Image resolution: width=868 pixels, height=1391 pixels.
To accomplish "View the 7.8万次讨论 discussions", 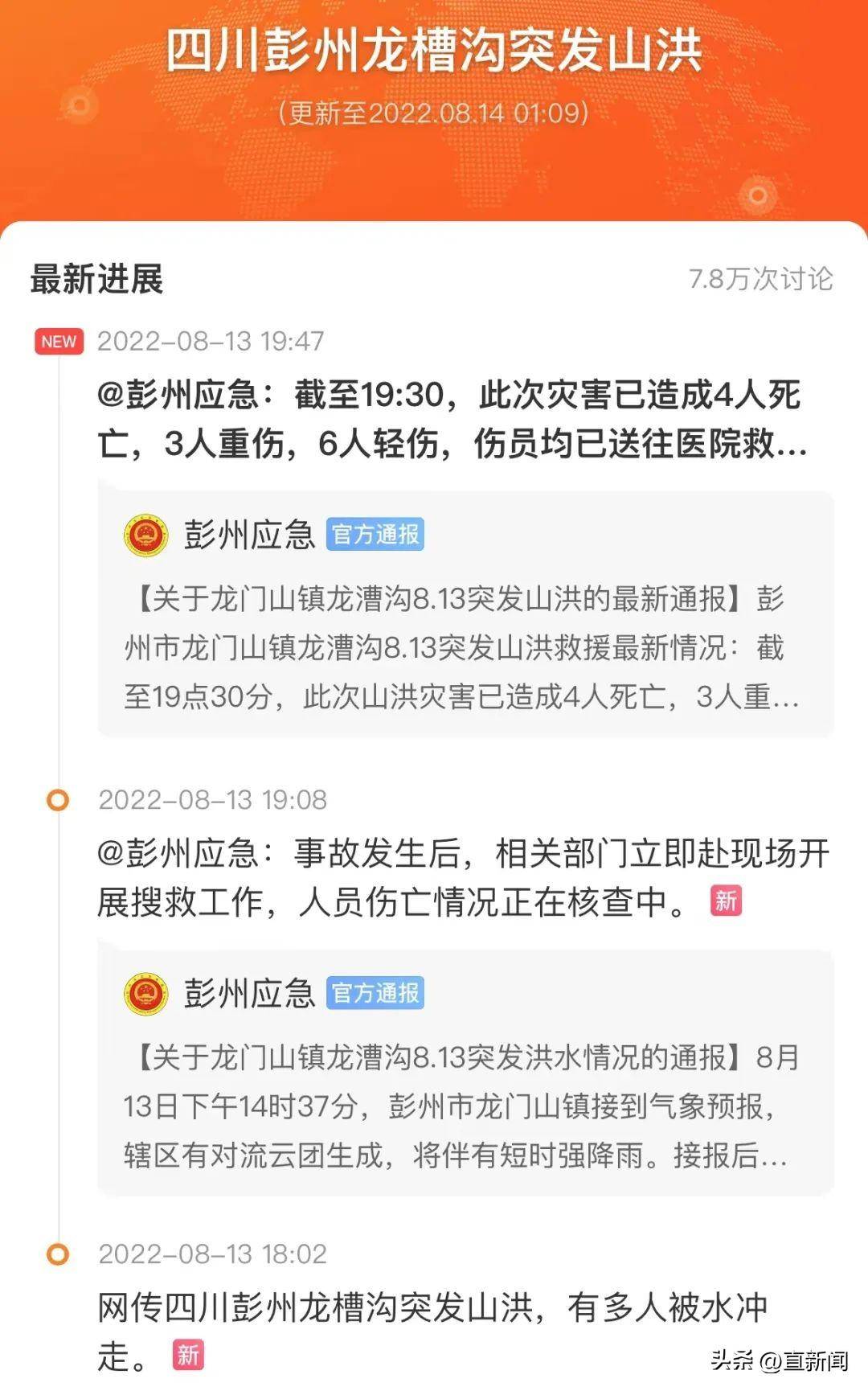I will [760, 279].
